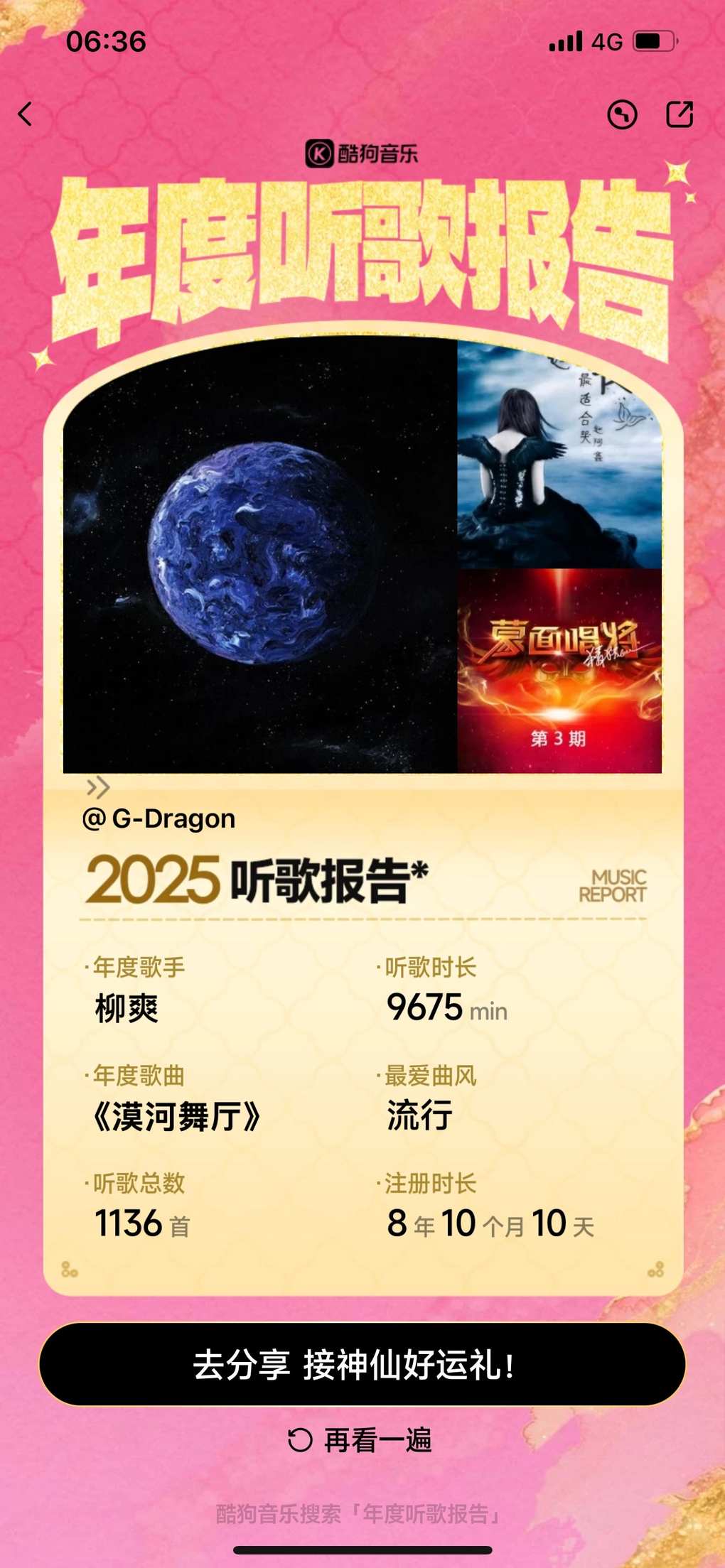The height and width of the screenshot is (1568, 725).
Task: Tap 去分享 接神仙好运礼 button
Action: (362, 1364)
